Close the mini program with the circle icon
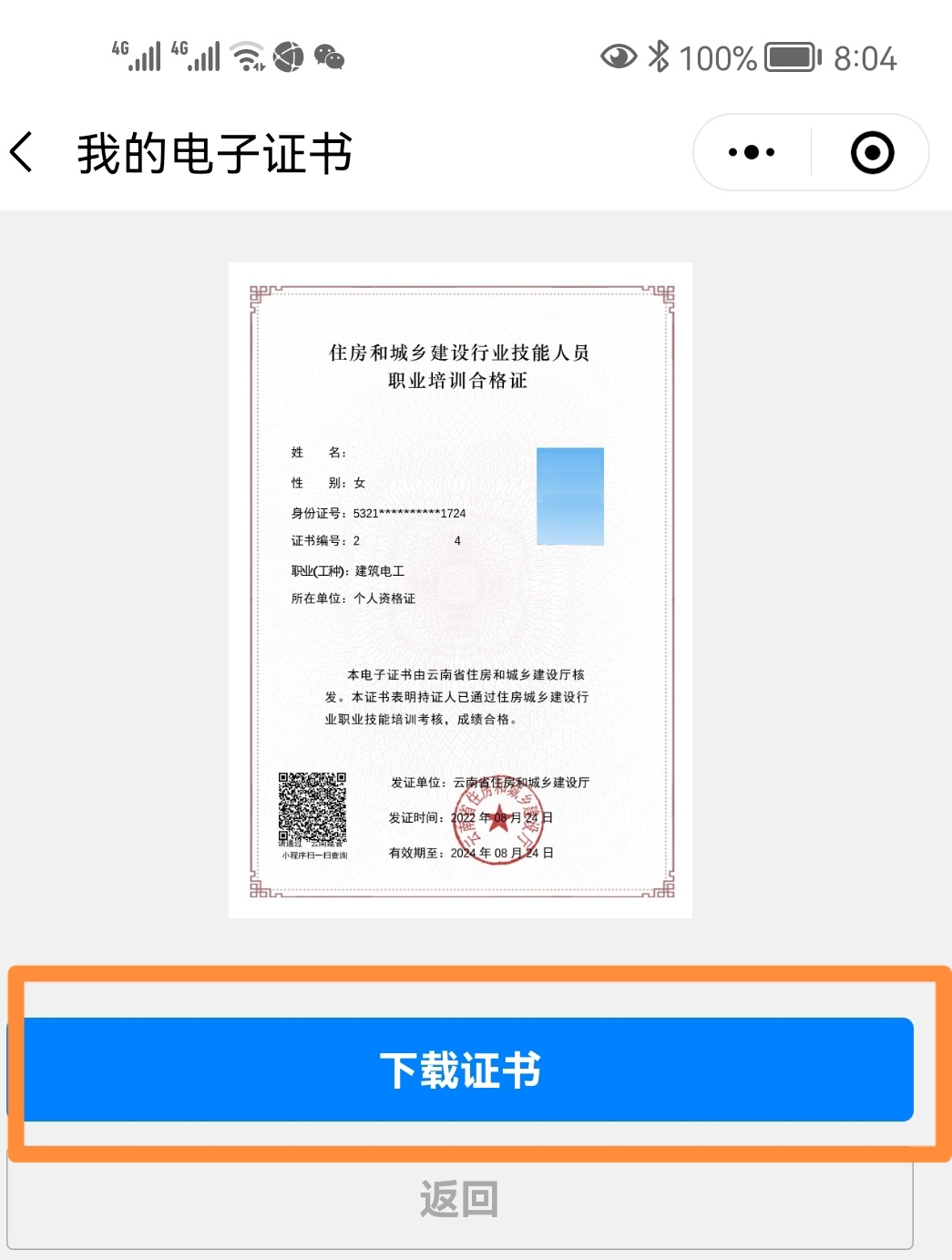Viewport: 952px width, 1260px height. pos(872,153)
